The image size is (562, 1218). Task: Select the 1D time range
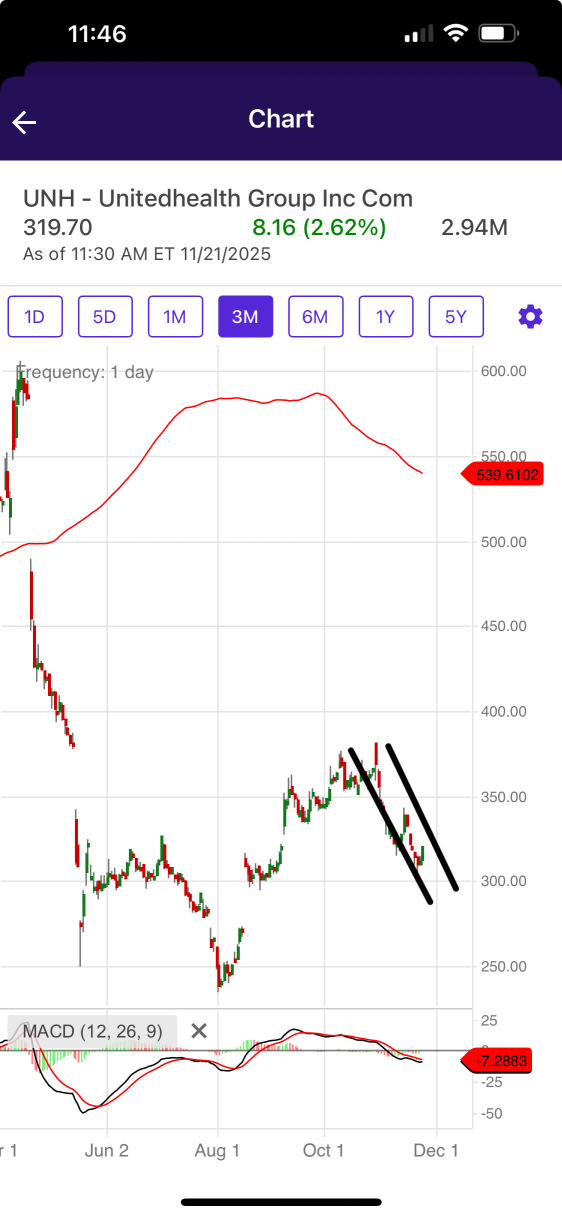(35, 317)
